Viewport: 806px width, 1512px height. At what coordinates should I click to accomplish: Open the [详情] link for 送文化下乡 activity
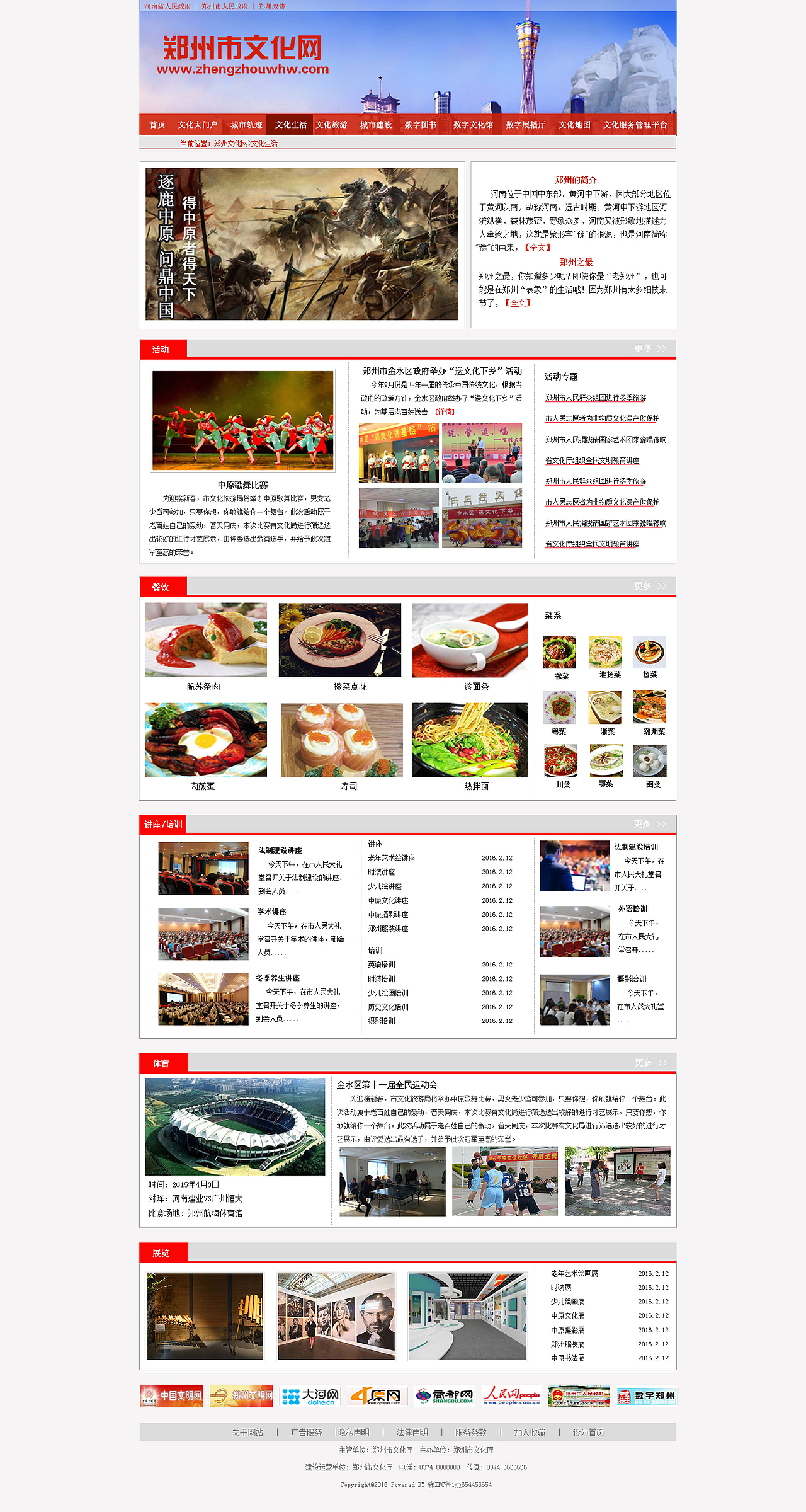click(446, 409)
